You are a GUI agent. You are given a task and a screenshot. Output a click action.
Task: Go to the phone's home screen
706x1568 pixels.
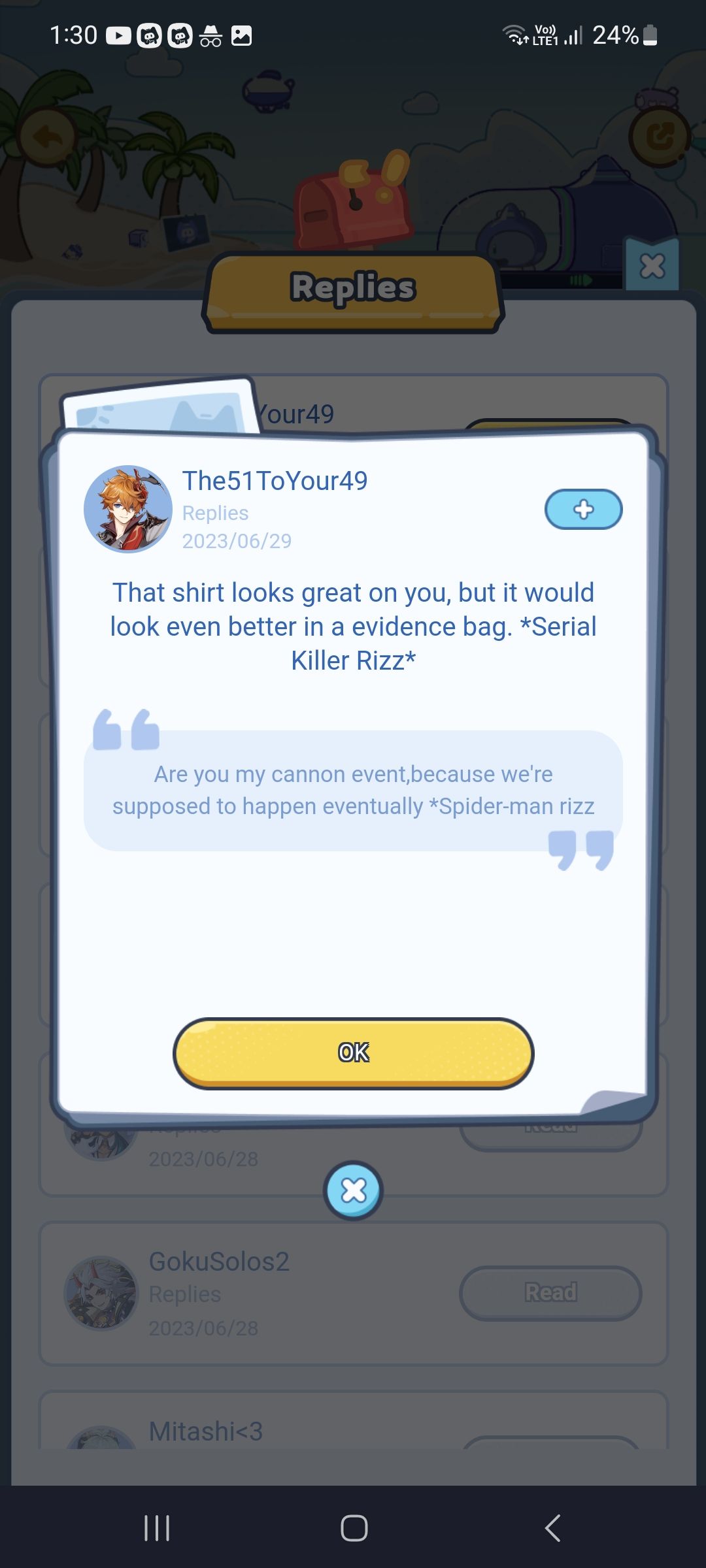tap(354, 1528)
